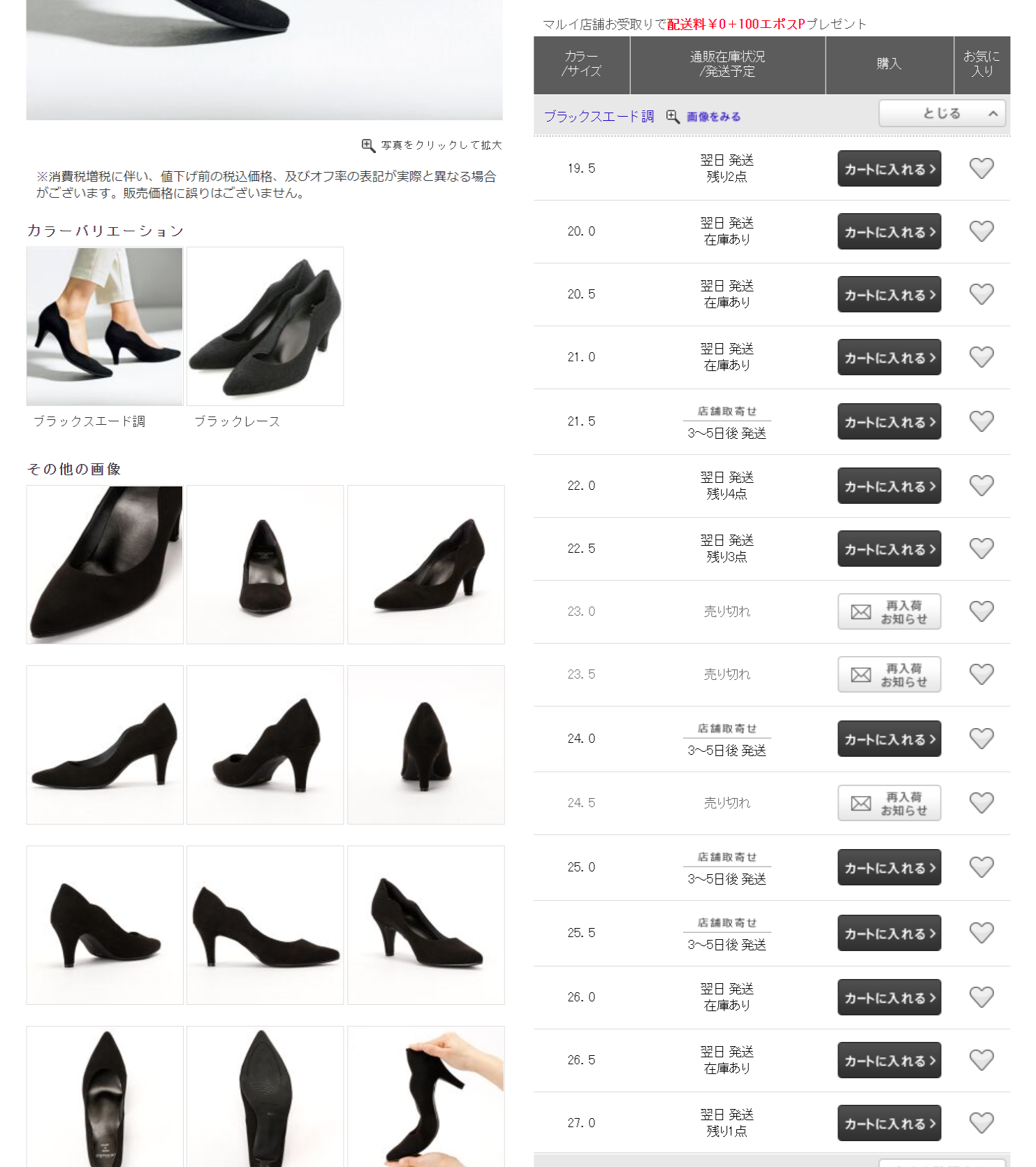Request restock notice for size 23.5
1036x1167 pixels.
click(x=889, y=674)
